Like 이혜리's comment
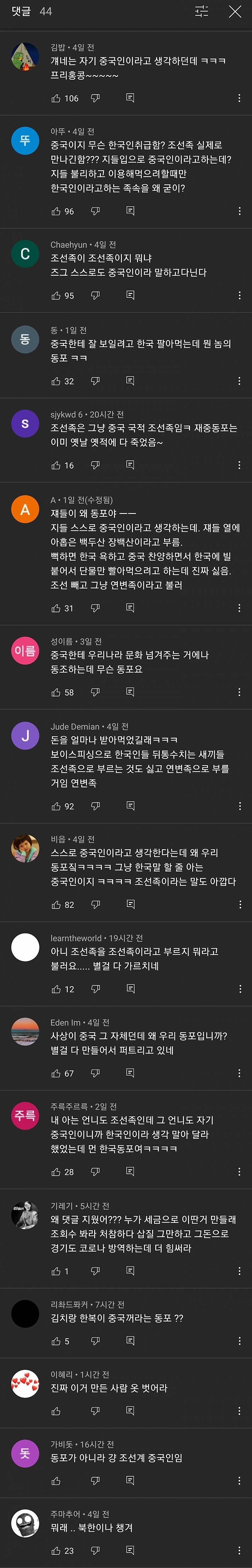 click(x=56, y=1410)
